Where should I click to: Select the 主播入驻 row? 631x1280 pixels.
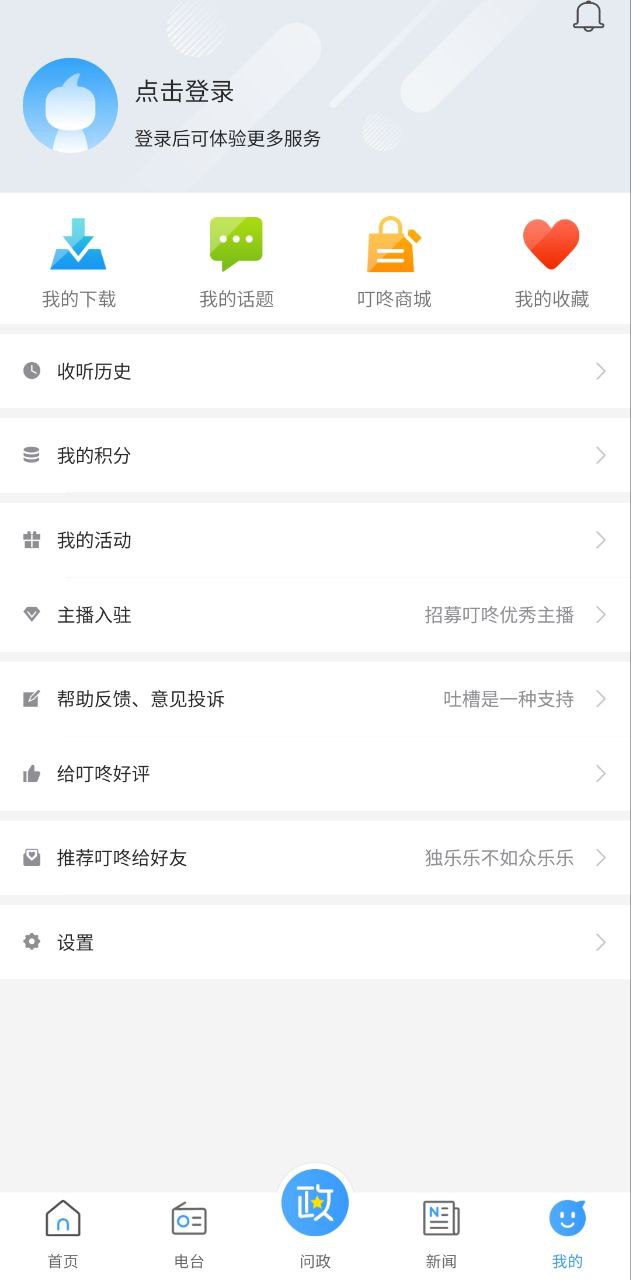[315, 615]
